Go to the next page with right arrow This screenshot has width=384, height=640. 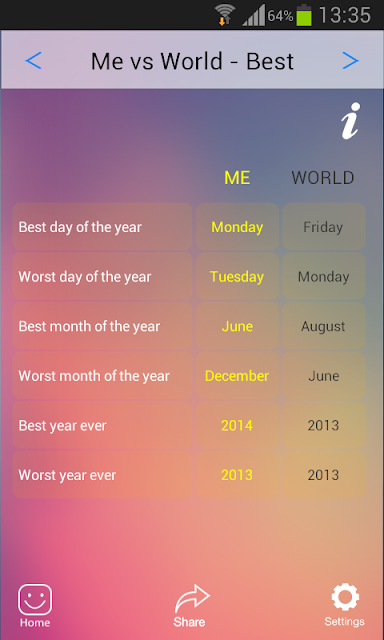click(350, 61)
